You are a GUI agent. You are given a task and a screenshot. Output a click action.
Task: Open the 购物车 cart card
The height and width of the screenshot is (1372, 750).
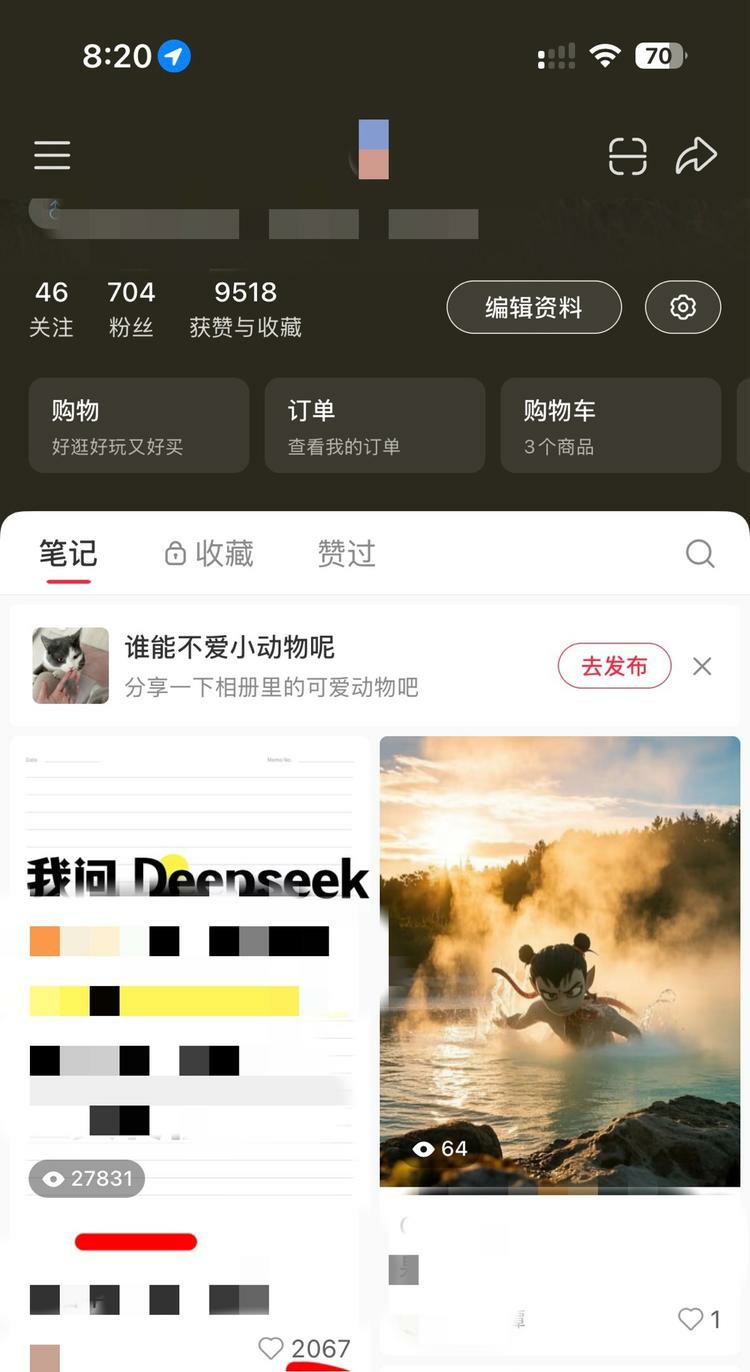point(610,425)
